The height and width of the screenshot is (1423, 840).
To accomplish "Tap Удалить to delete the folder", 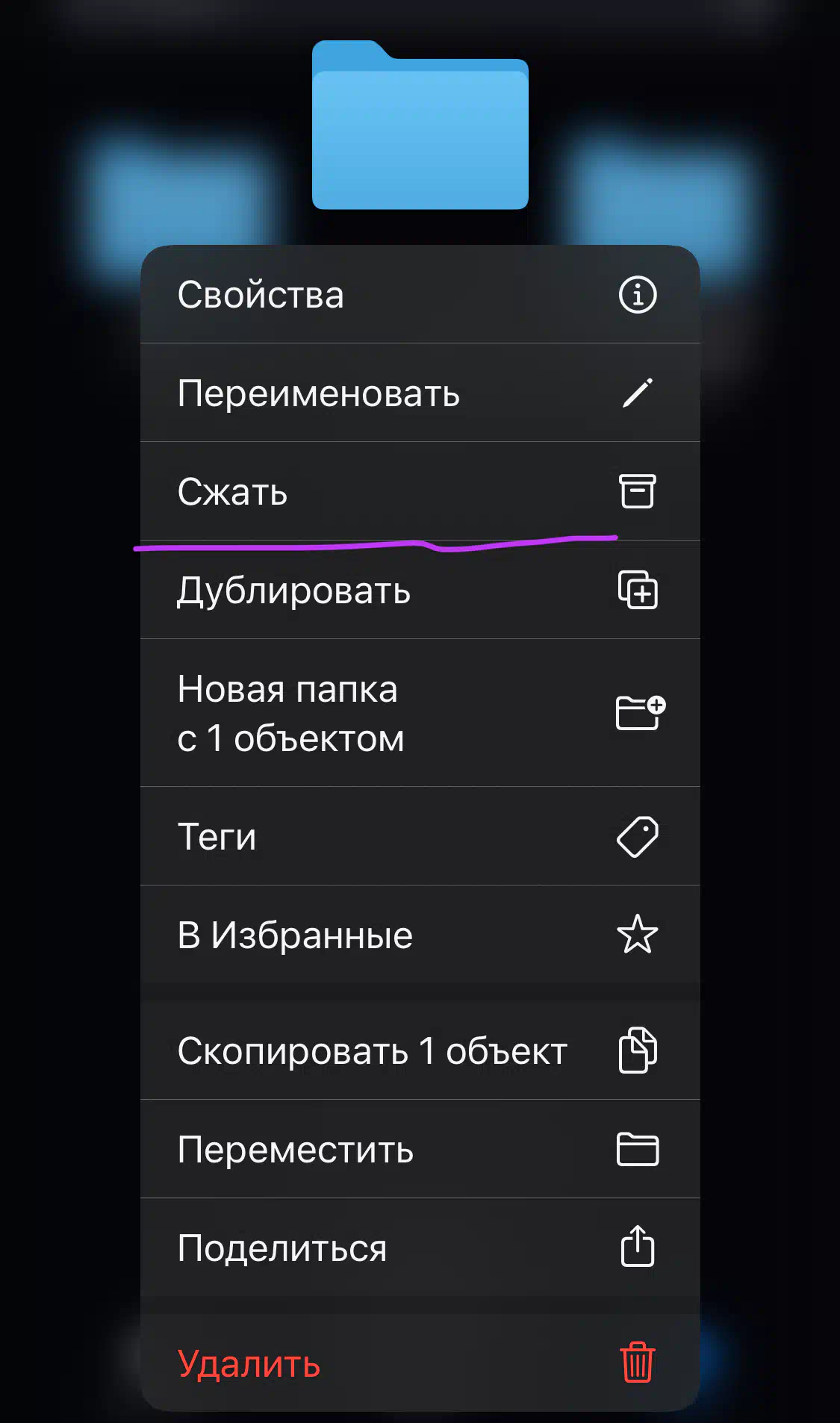I will (420, 1363).
